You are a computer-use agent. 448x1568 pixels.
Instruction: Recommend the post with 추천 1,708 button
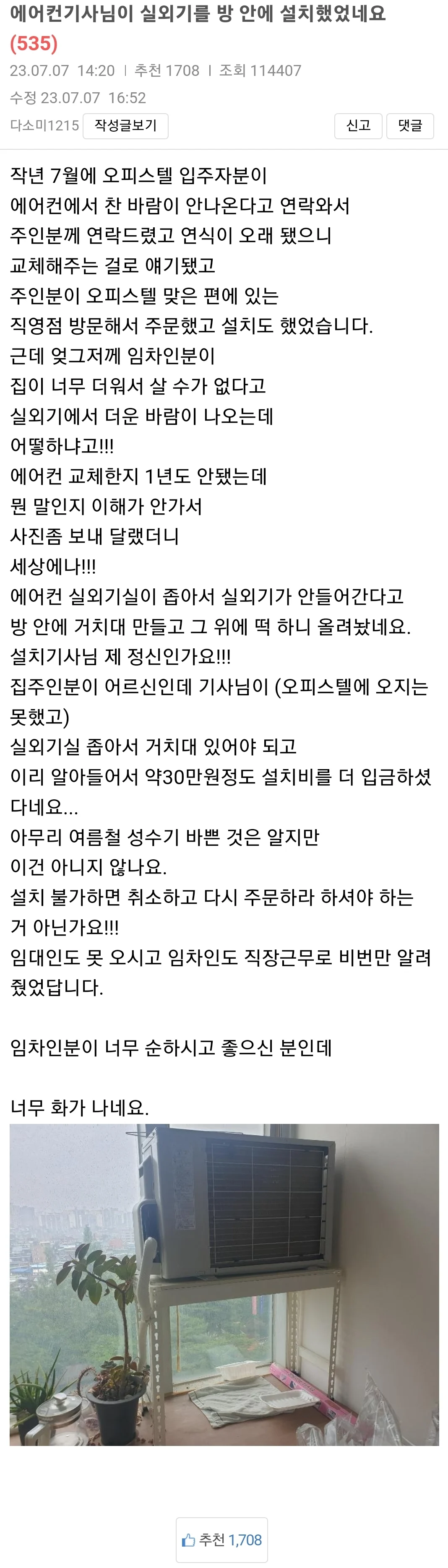(221, 1539)
